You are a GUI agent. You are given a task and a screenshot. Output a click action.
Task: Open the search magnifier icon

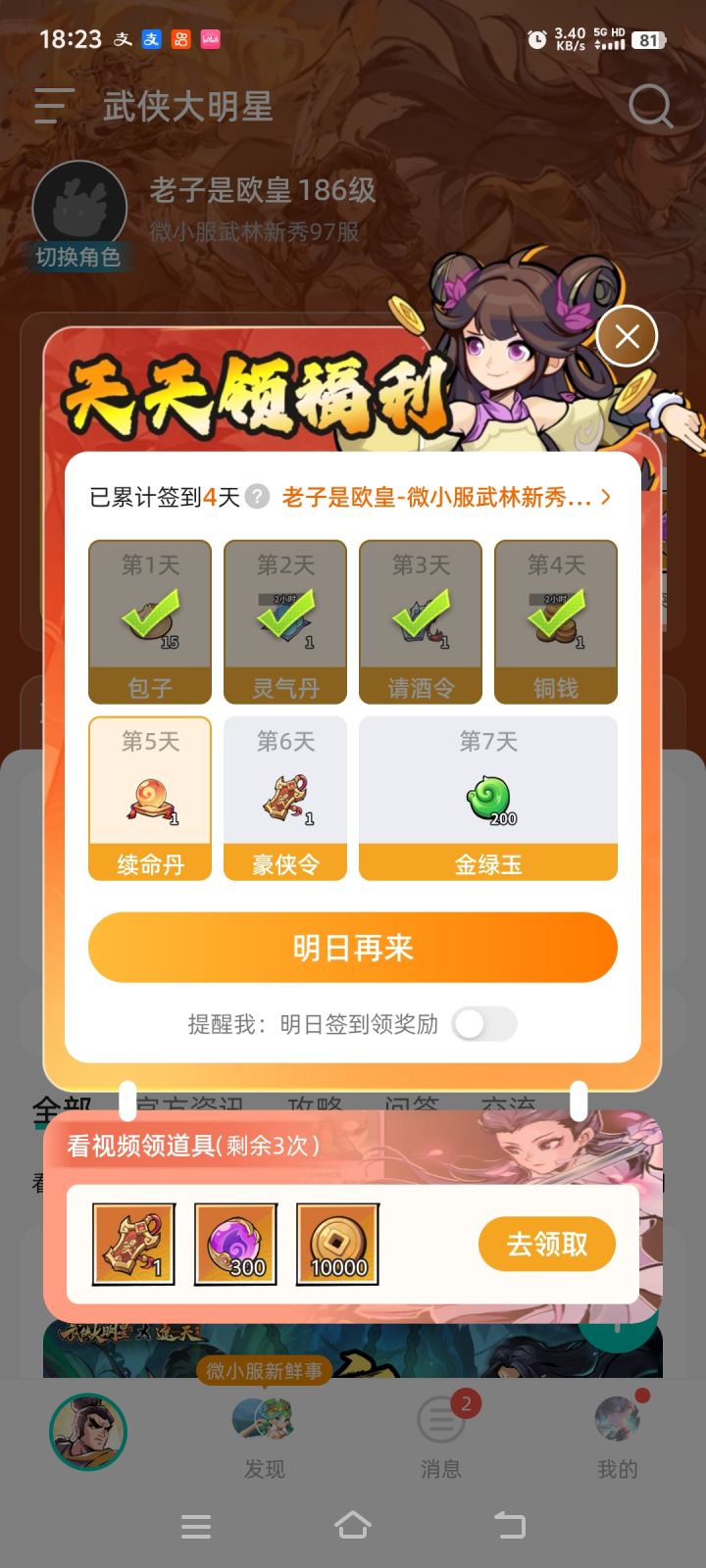[649, 106]
